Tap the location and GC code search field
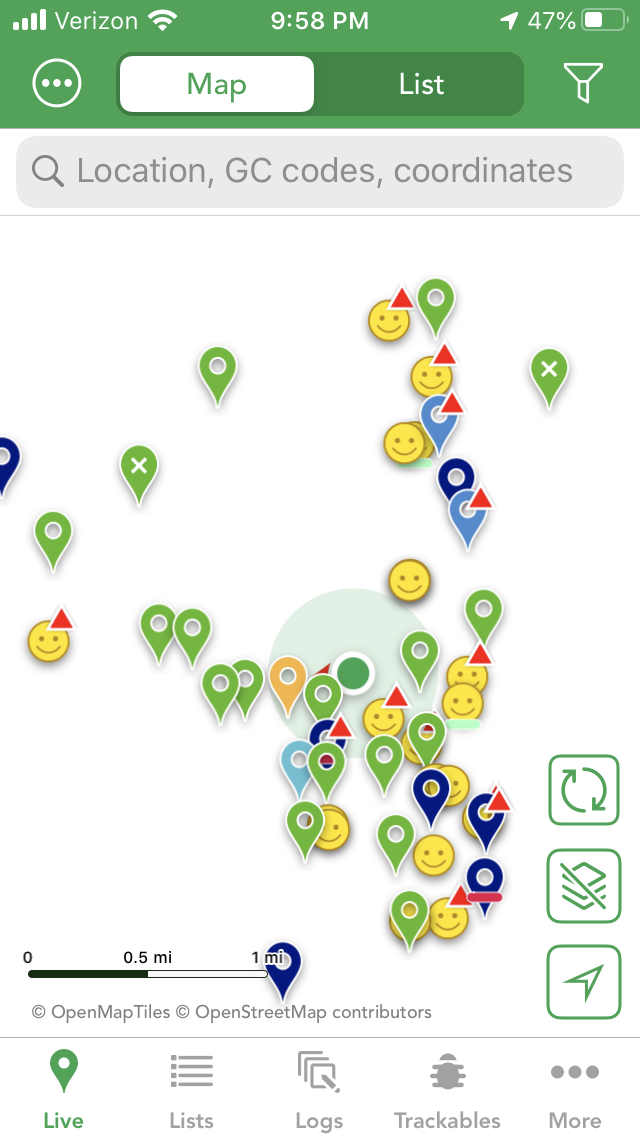Screen dimensions: 640x1136 (x=320, y=172)
